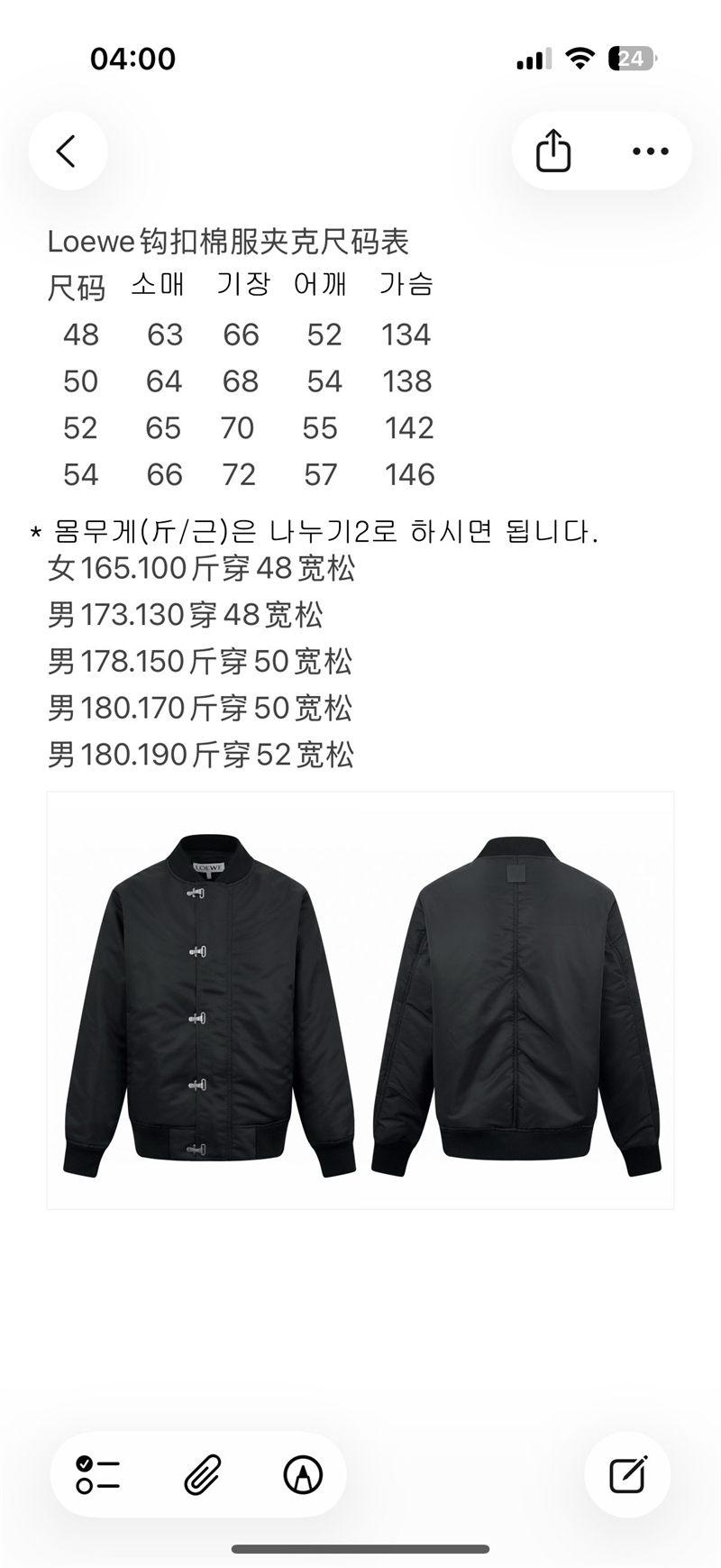Add a checklist to the note
The height and width of the screenshot is (1568, 721).
98,1475
